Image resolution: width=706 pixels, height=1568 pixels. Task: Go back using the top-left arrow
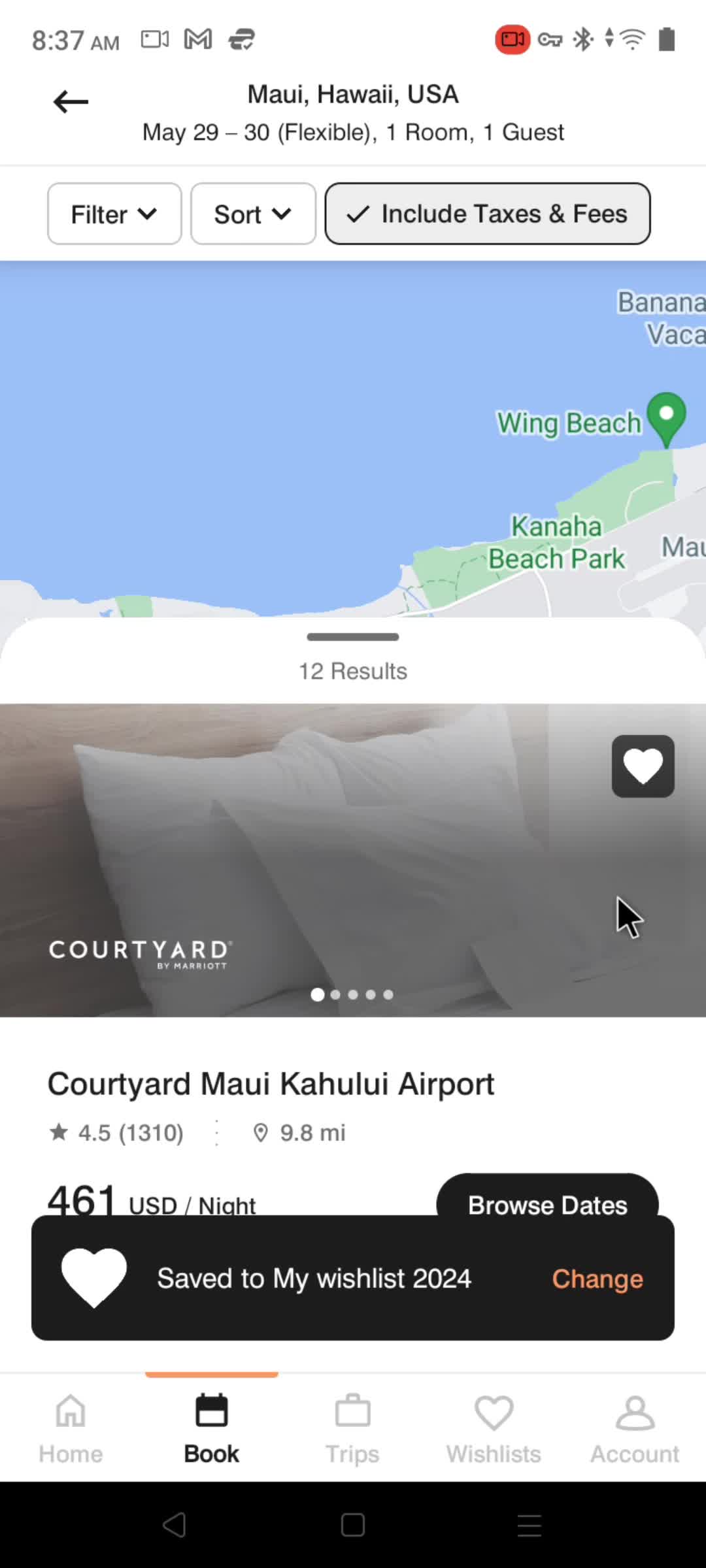tap(71, 102)
